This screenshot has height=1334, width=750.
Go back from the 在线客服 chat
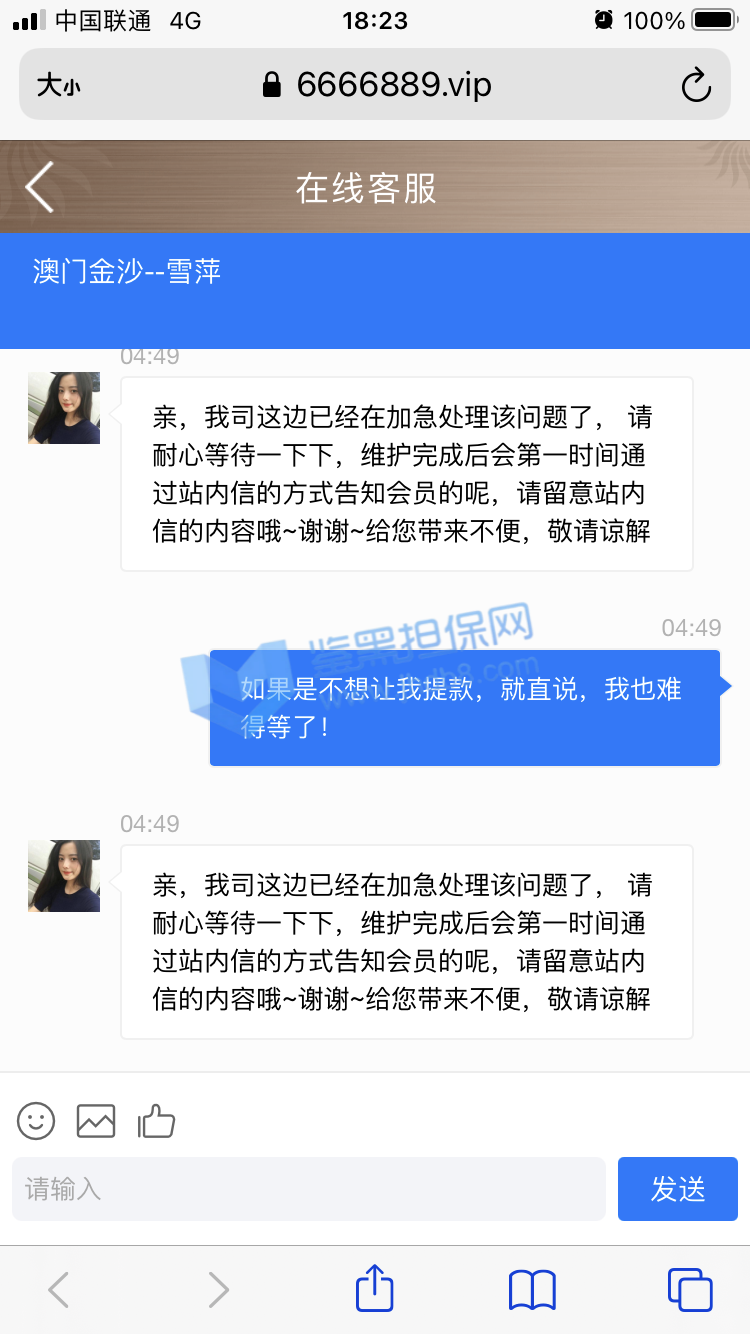40,187
